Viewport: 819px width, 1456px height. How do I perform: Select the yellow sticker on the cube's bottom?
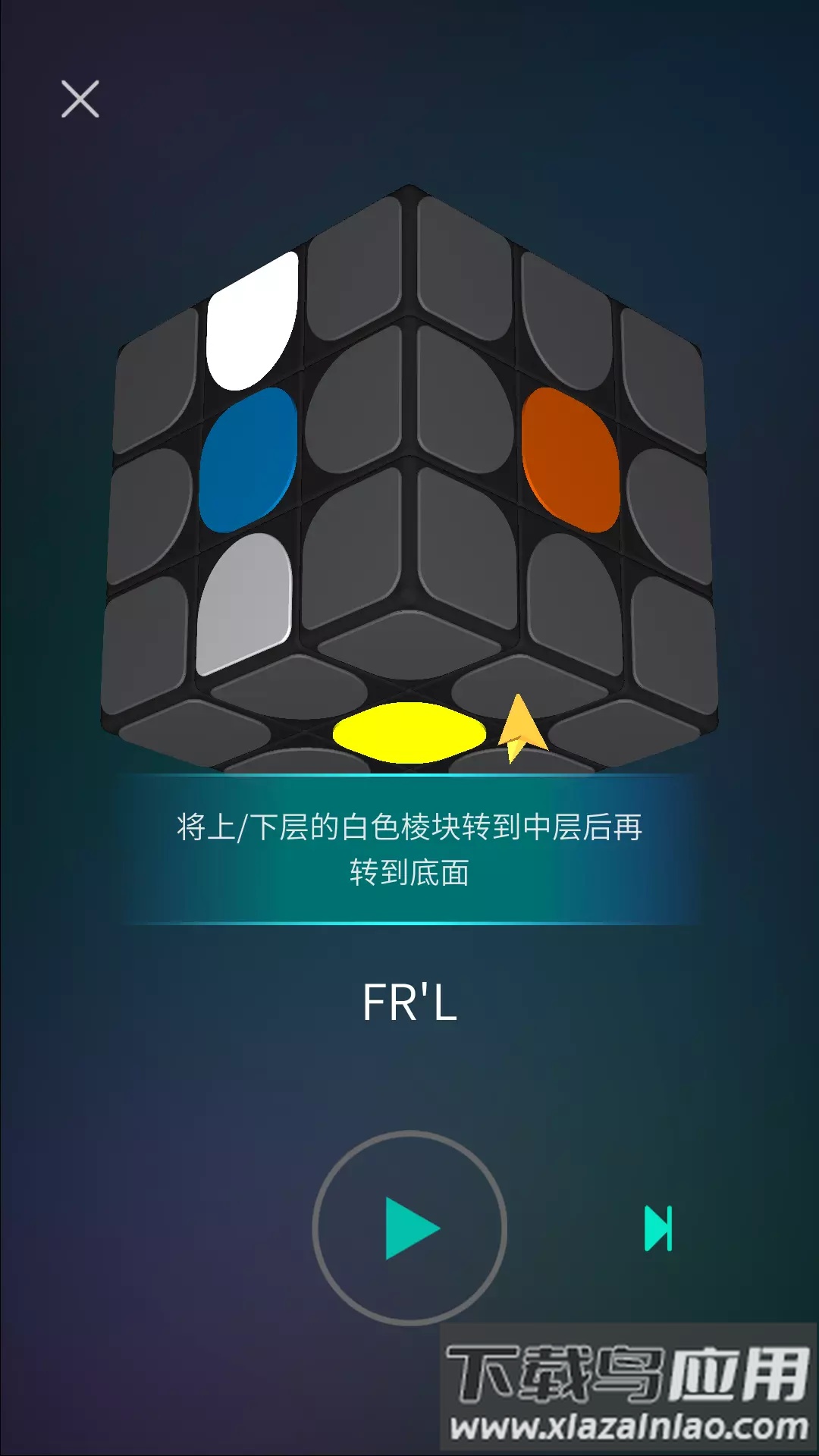click(x=409, y=732)
